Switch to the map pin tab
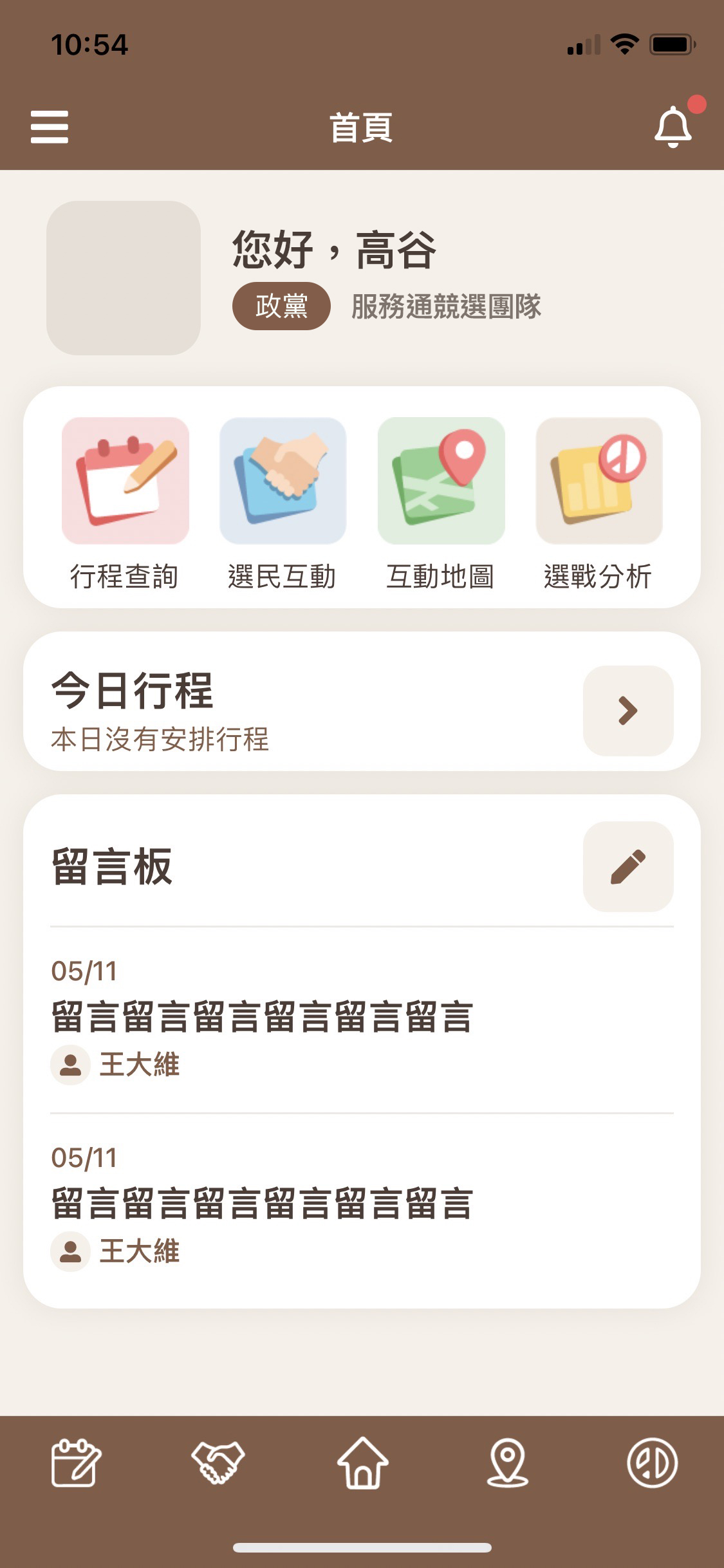Viewport: 724px width, 1568px height. pos(508,1462)
